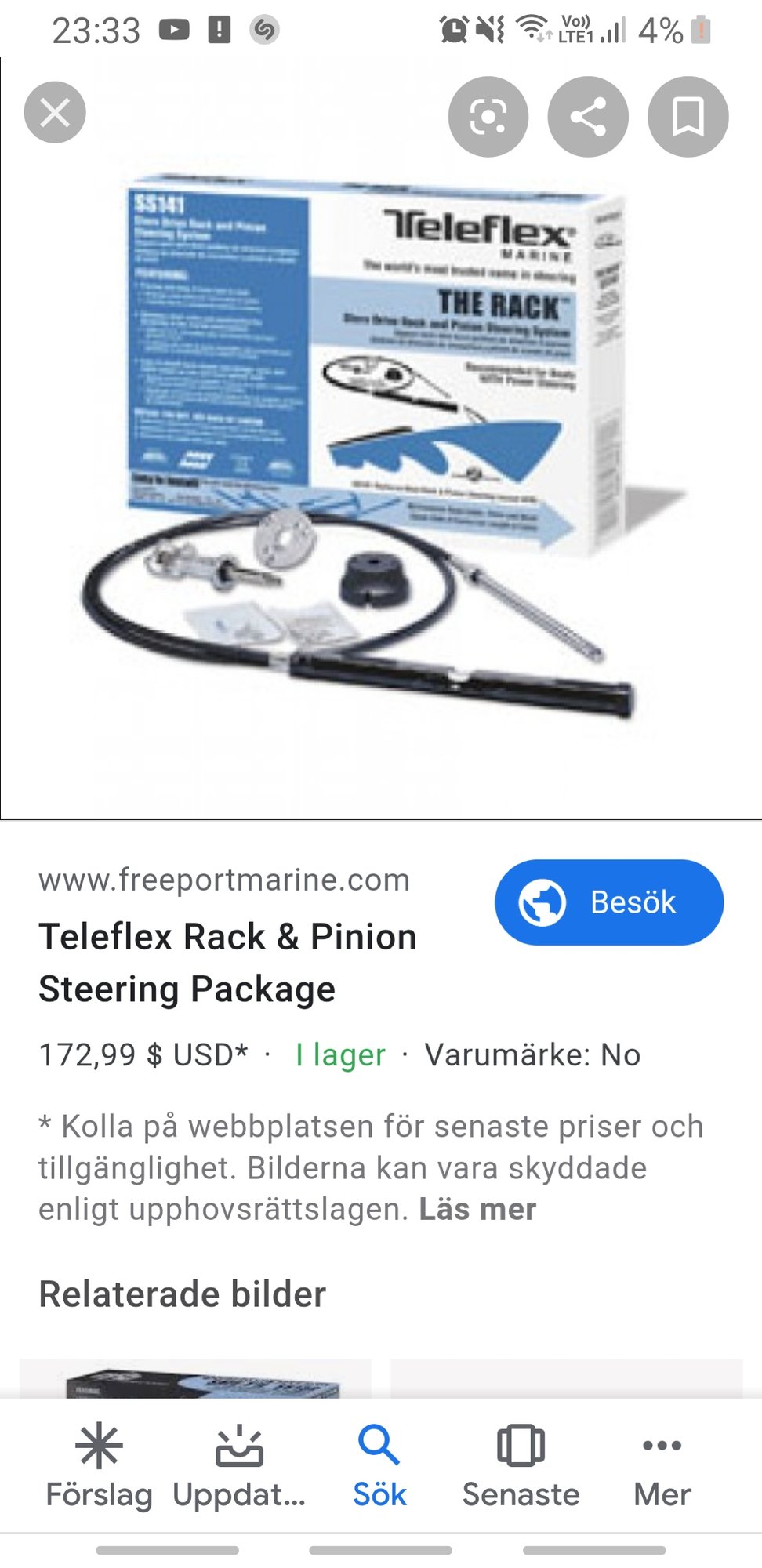
Task: Open the Läs mer link
Action: pyautogui.click(x=477, y=1209)
